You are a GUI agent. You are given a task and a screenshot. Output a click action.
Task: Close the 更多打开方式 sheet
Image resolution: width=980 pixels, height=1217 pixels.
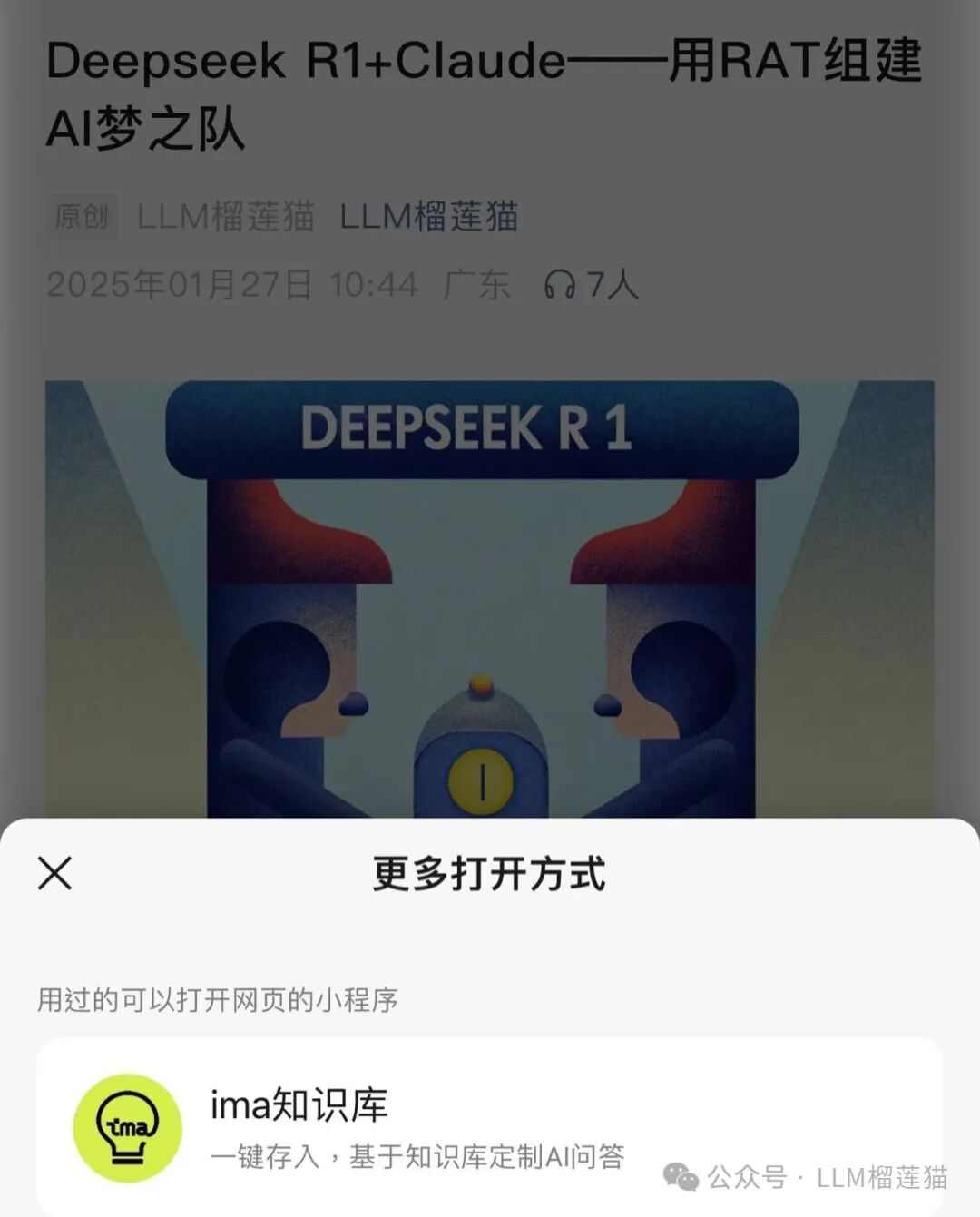pos(54,873)
